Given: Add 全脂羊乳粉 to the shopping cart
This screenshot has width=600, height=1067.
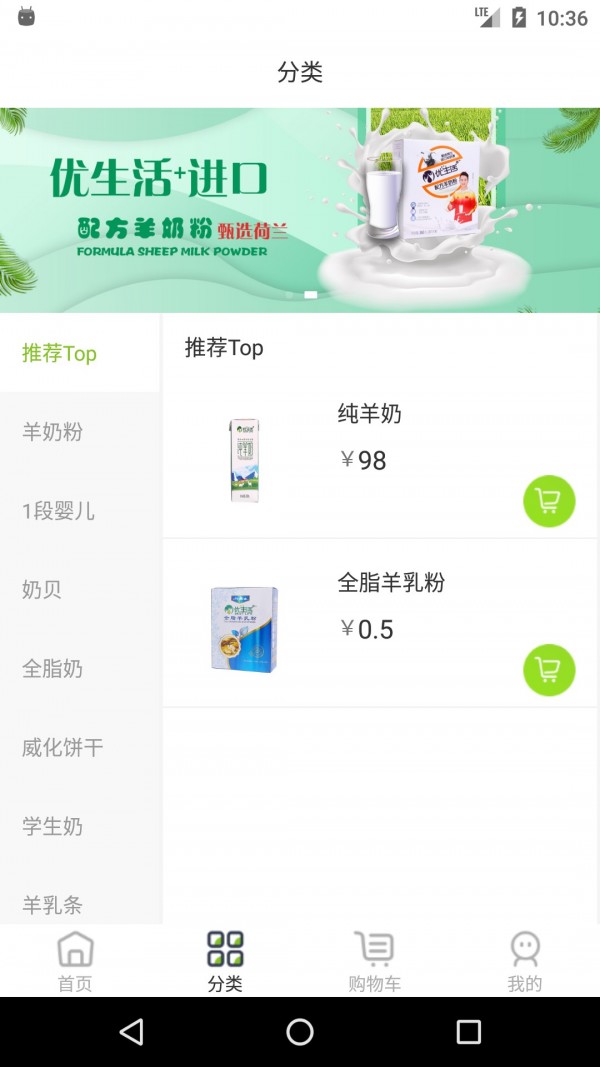Looking at the screenshot, I should click(549, 670).
